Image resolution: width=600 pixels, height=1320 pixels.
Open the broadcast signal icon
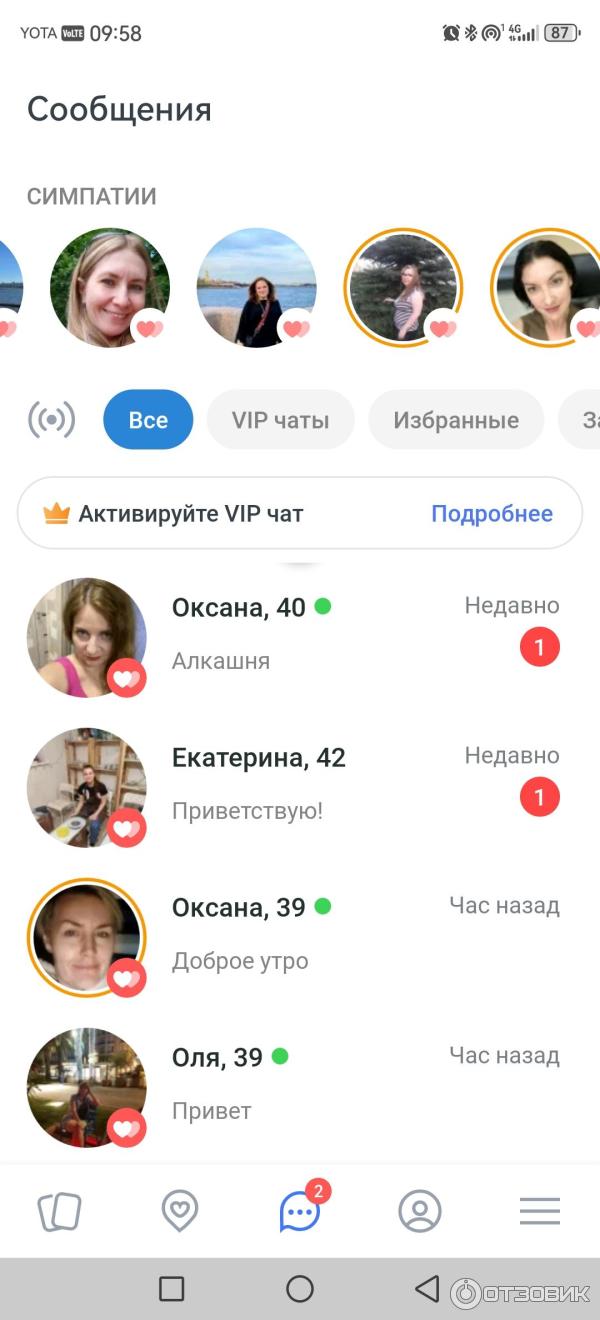pos(51,420)
